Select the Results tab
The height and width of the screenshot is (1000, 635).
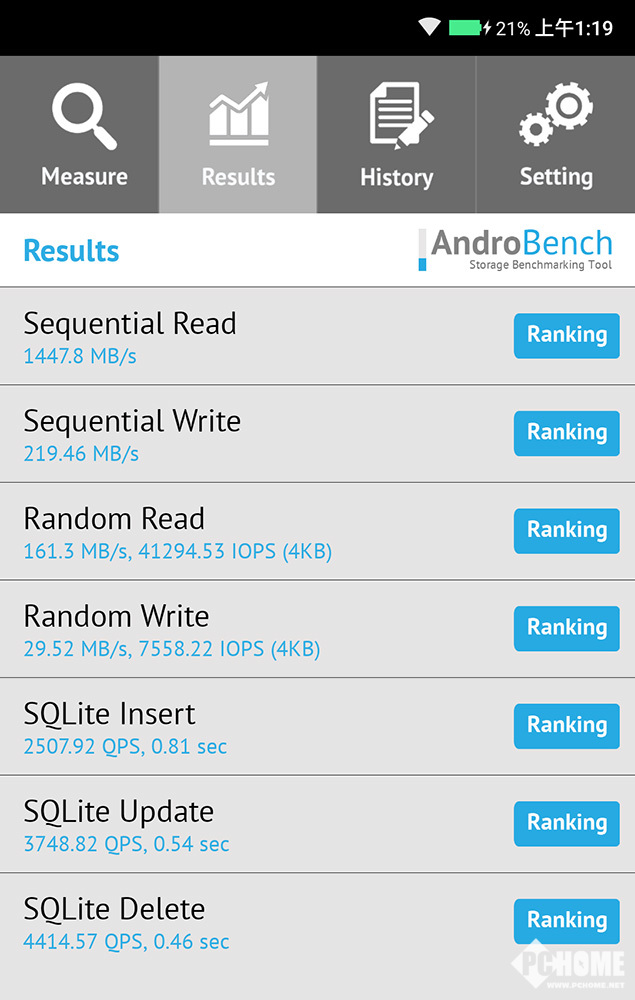coord(238,135)
